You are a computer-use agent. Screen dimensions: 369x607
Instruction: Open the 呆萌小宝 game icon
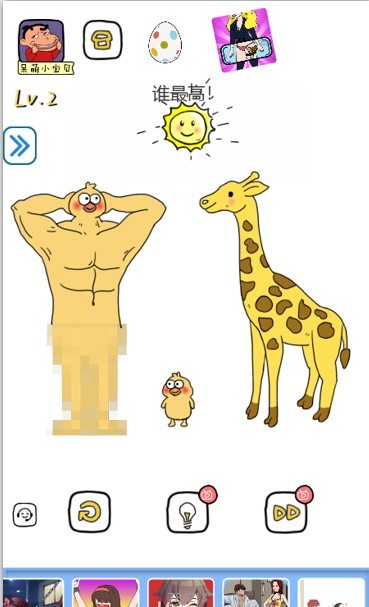click(44, 46)
